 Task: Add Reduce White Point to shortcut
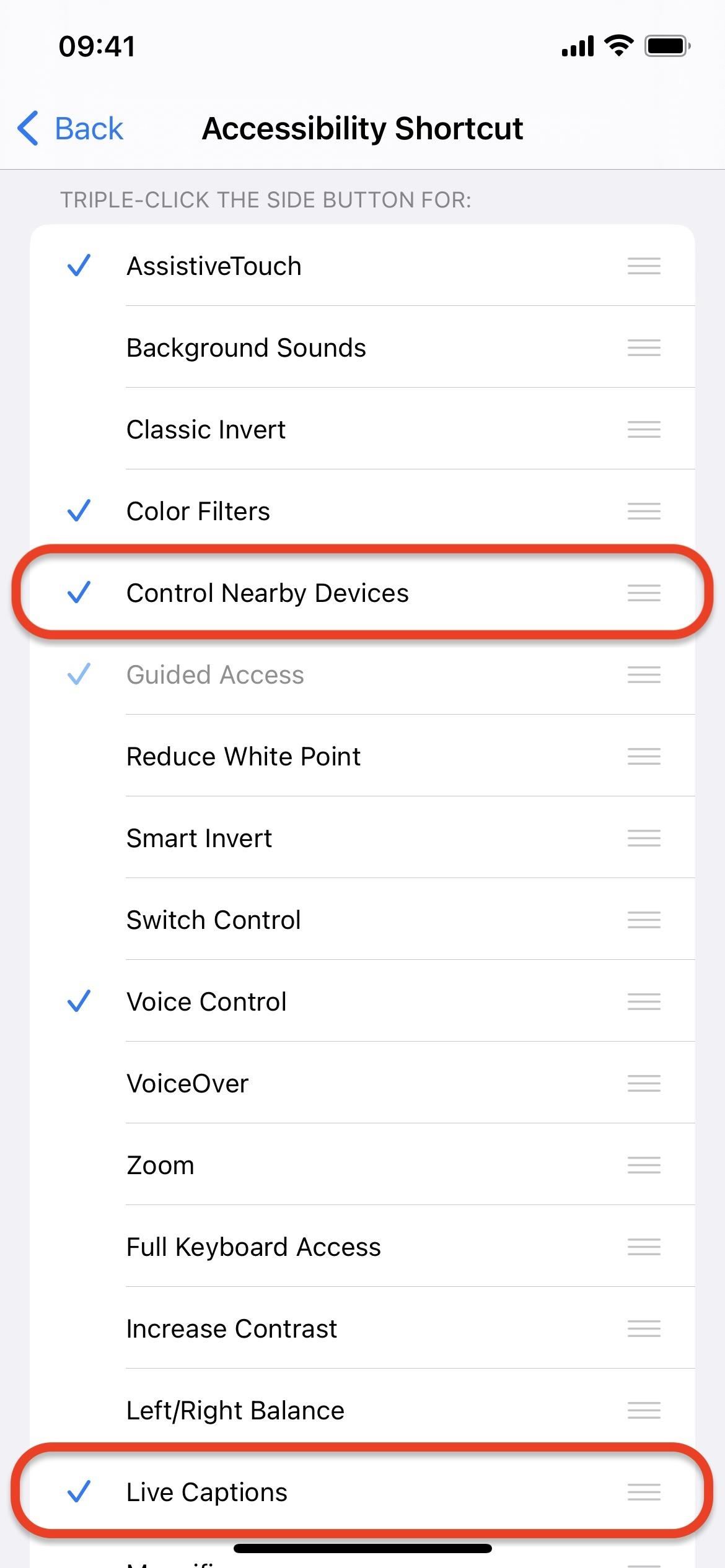[362, 756]
